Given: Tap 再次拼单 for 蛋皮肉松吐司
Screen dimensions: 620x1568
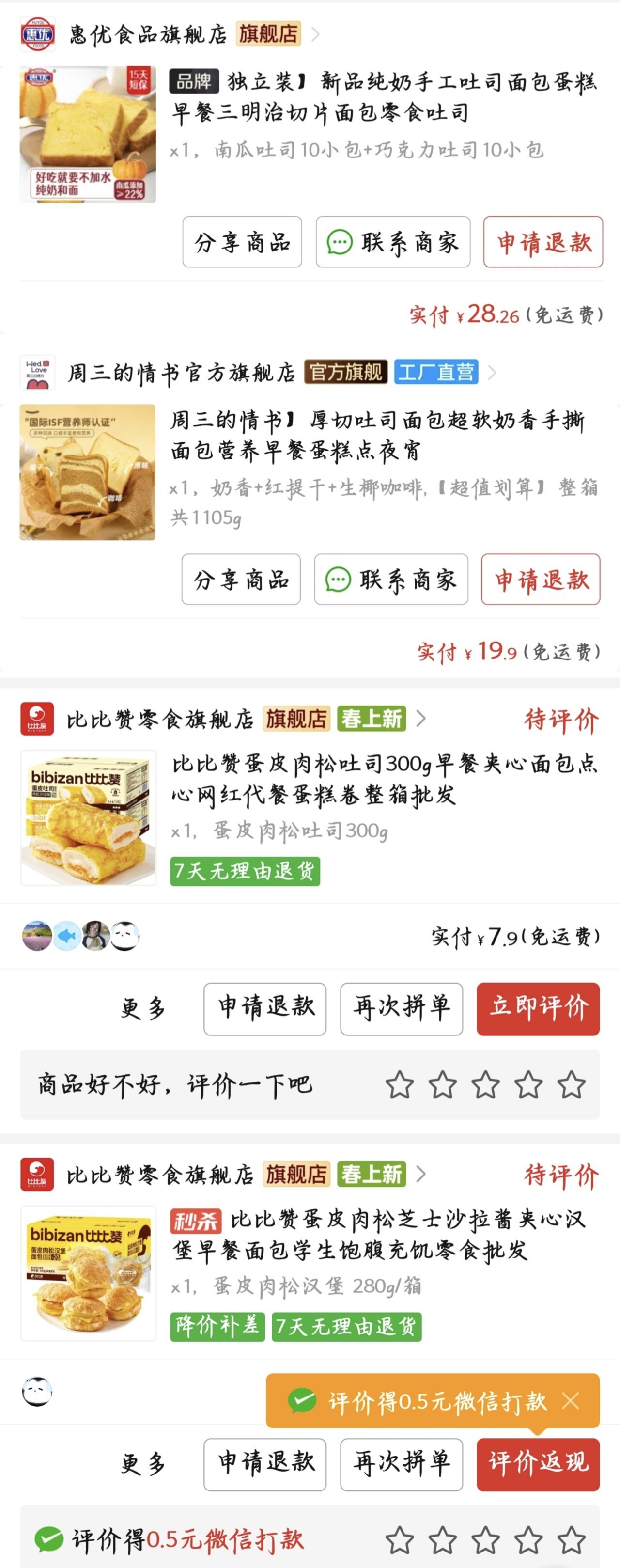Looking at the screenshot, I should pos(401,1009).
